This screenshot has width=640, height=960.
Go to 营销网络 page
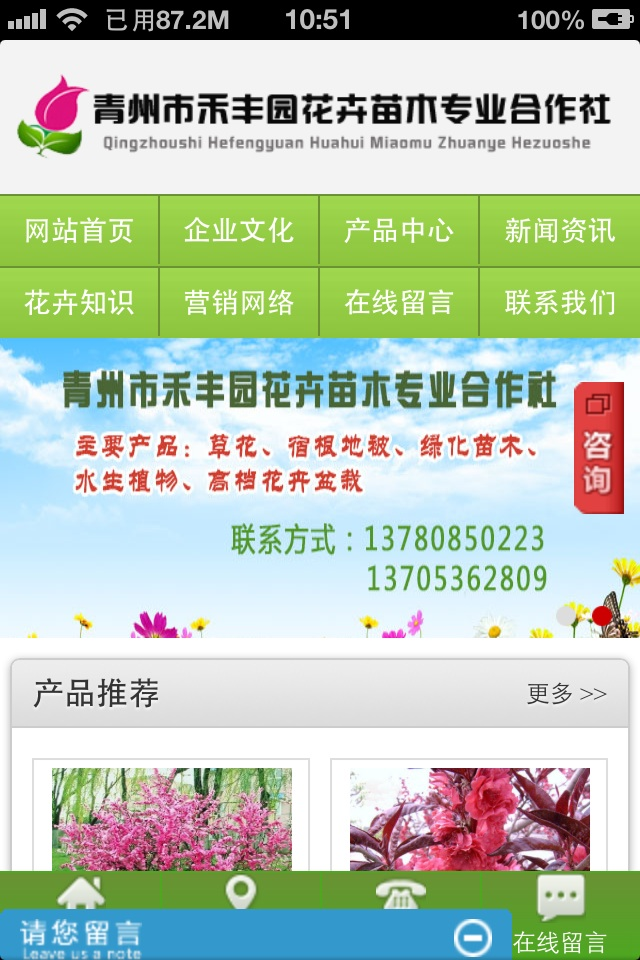239,302
